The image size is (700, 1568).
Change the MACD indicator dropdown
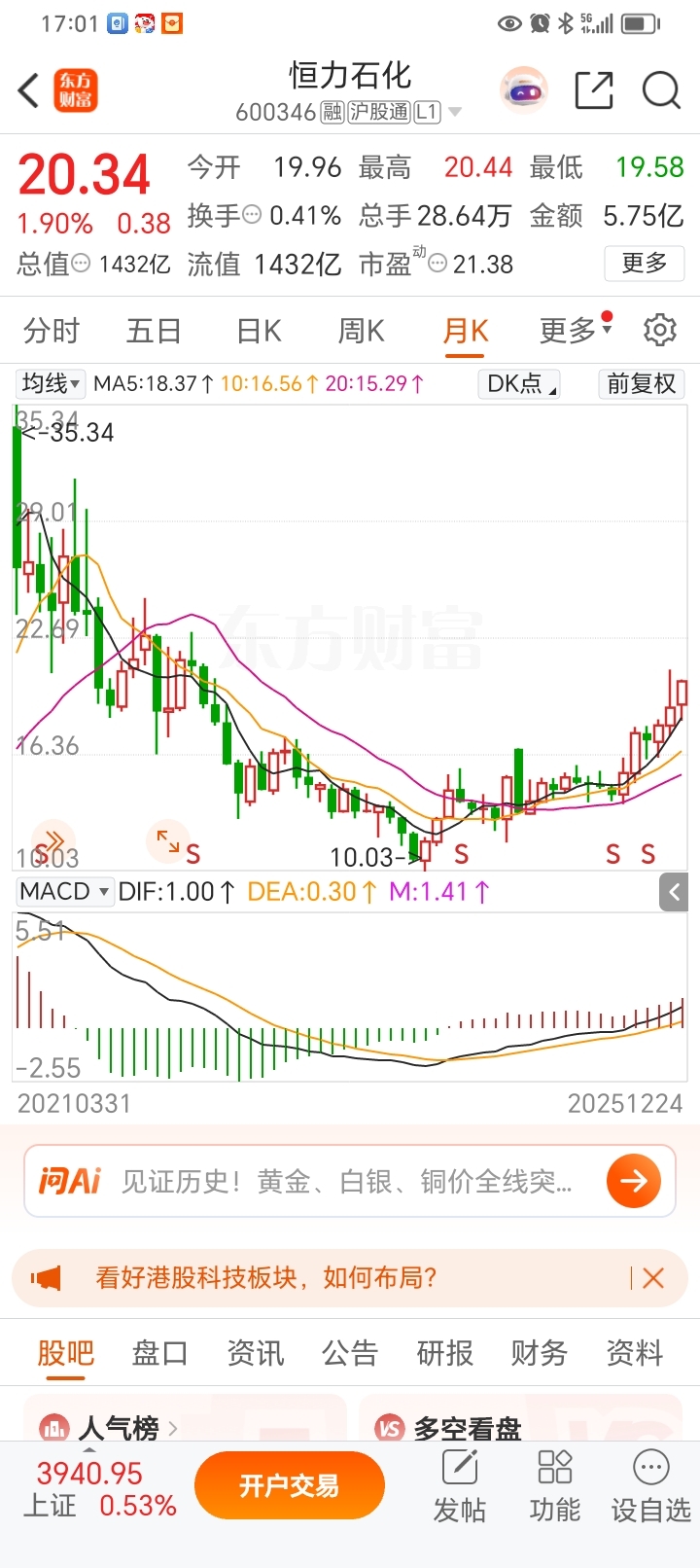tap(64, 891)
